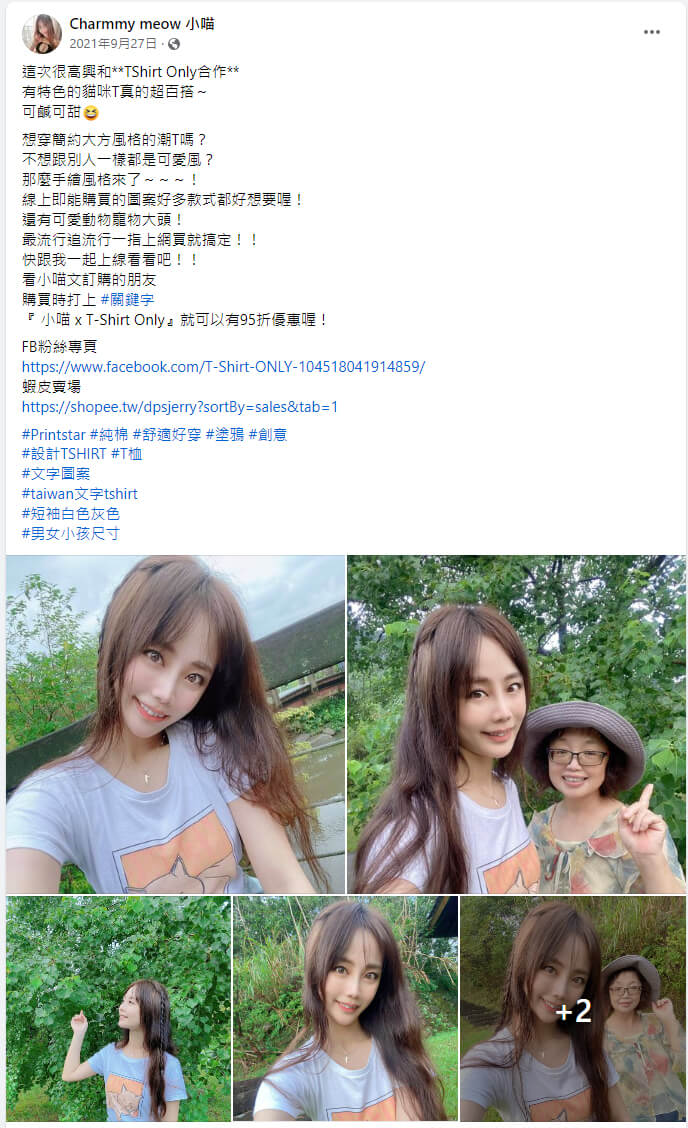
Task: Open the Charmmy meow 小喵 page name
Action: [142, 23]
